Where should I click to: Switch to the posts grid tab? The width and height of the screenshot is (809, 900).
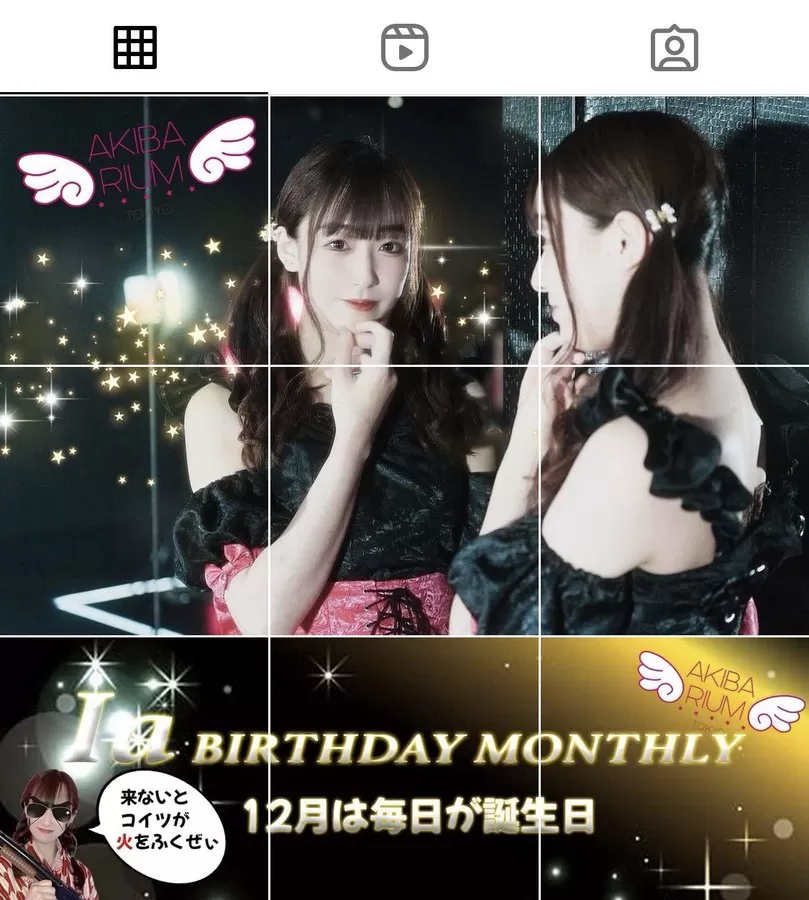click(x=135, y=47)
